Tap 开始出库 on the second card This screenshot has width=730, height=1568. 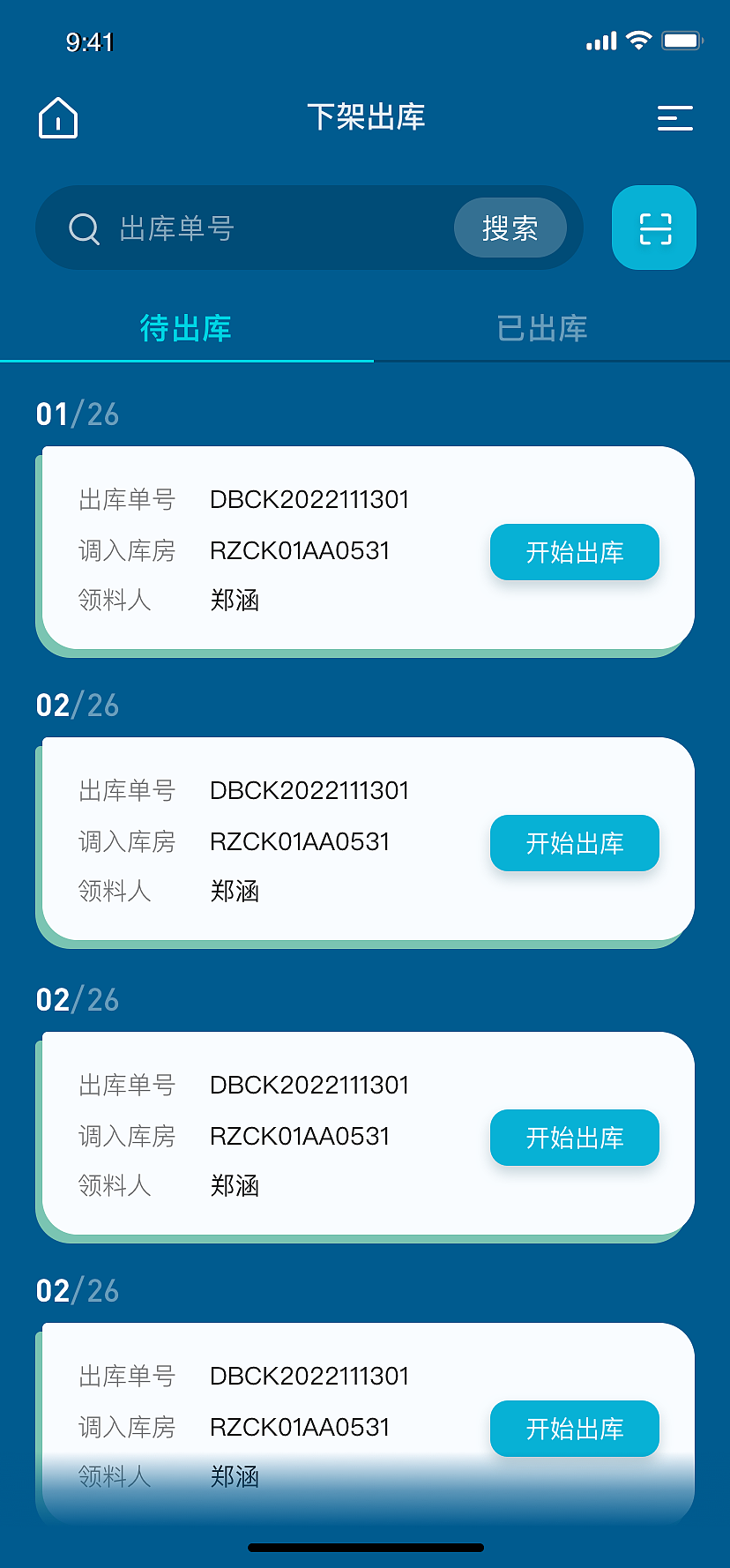574,843
